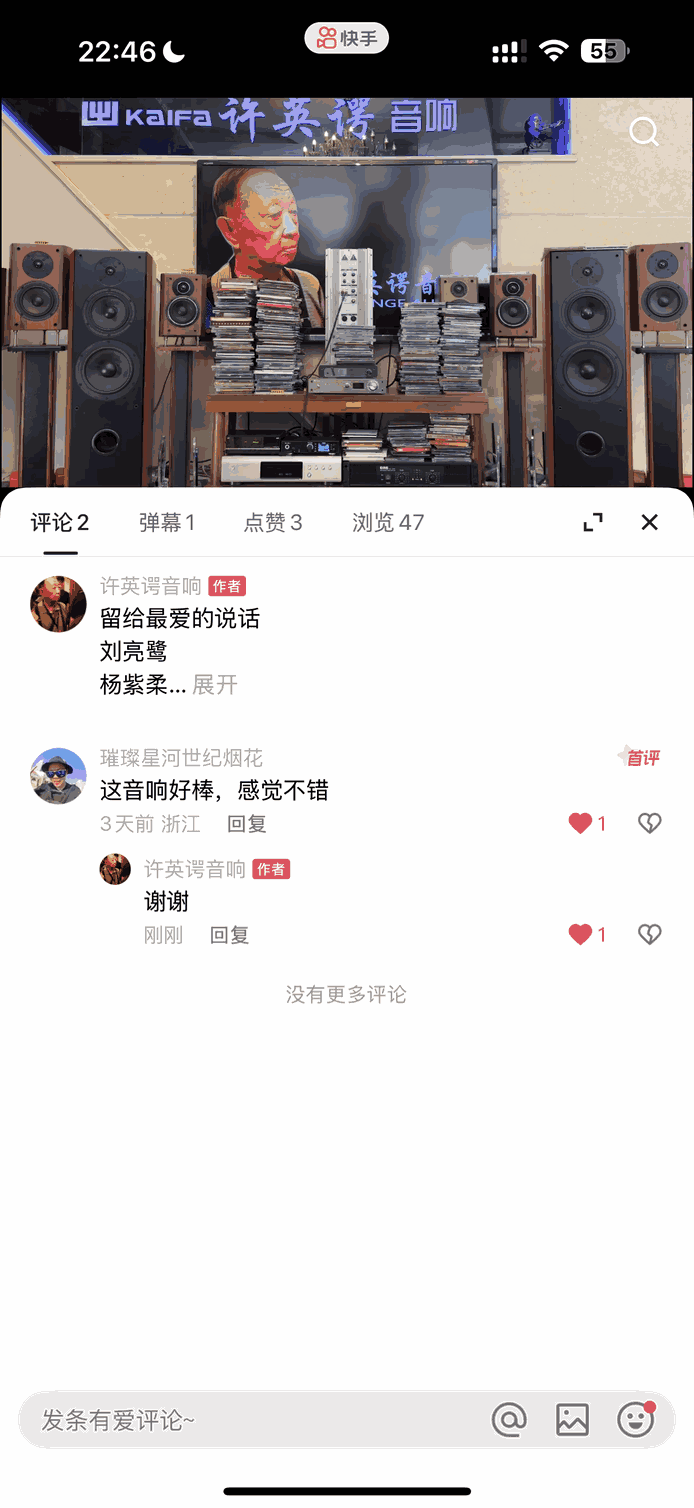The height and width of the screenshot is (1508, 694).
Task: Tap the 发条有爱评论 comment field
Action: 250,1420
